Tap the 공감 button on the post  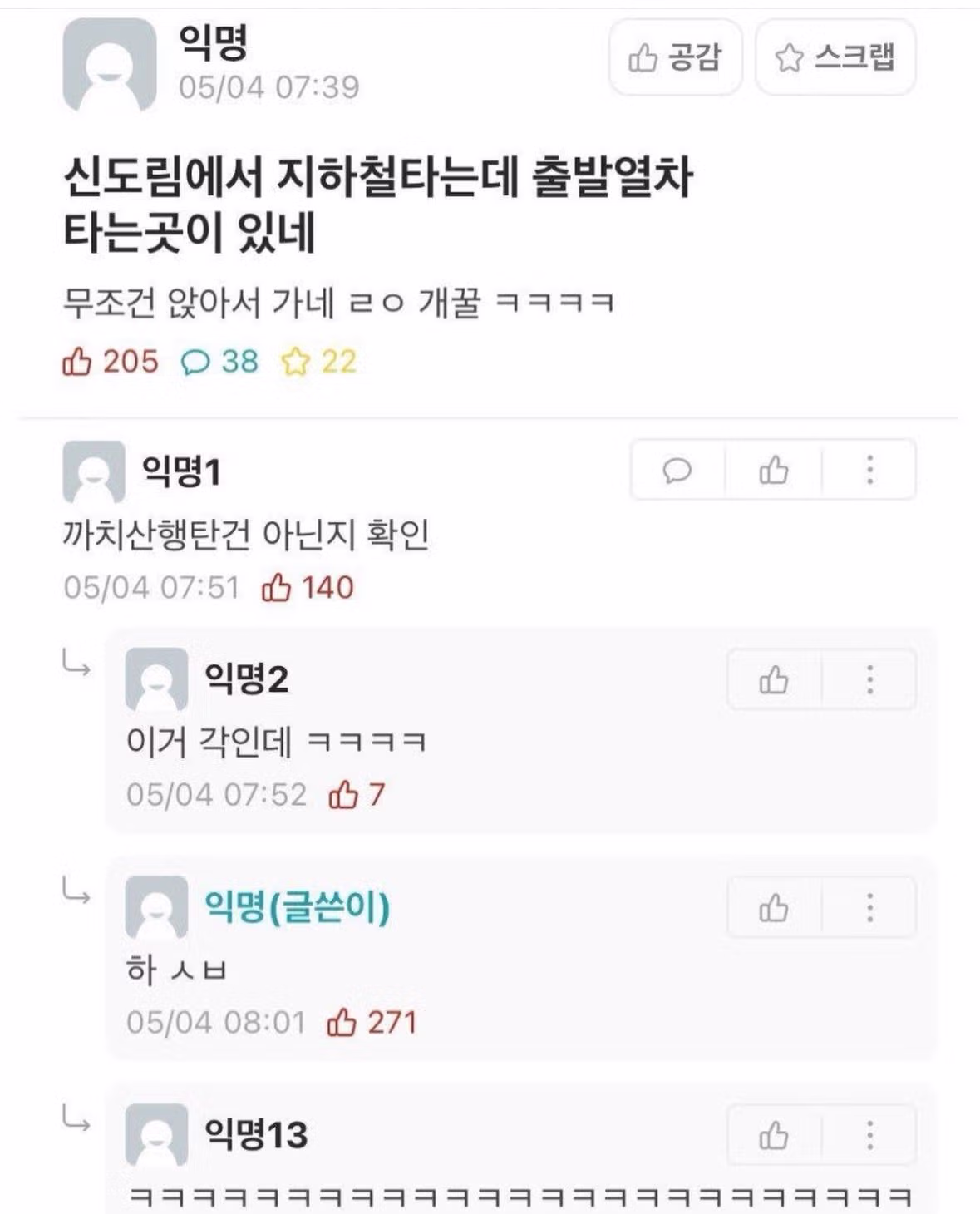tap(675, 57)
